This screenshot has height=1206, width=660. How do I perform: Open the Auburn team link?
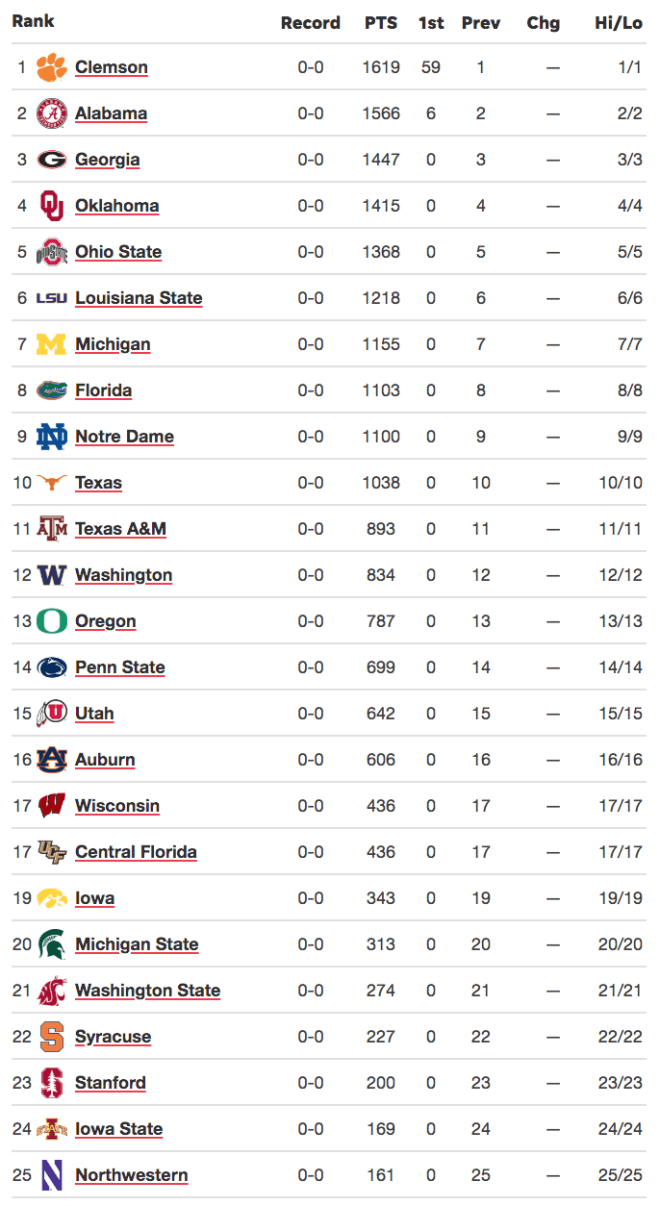click(105, 759)
